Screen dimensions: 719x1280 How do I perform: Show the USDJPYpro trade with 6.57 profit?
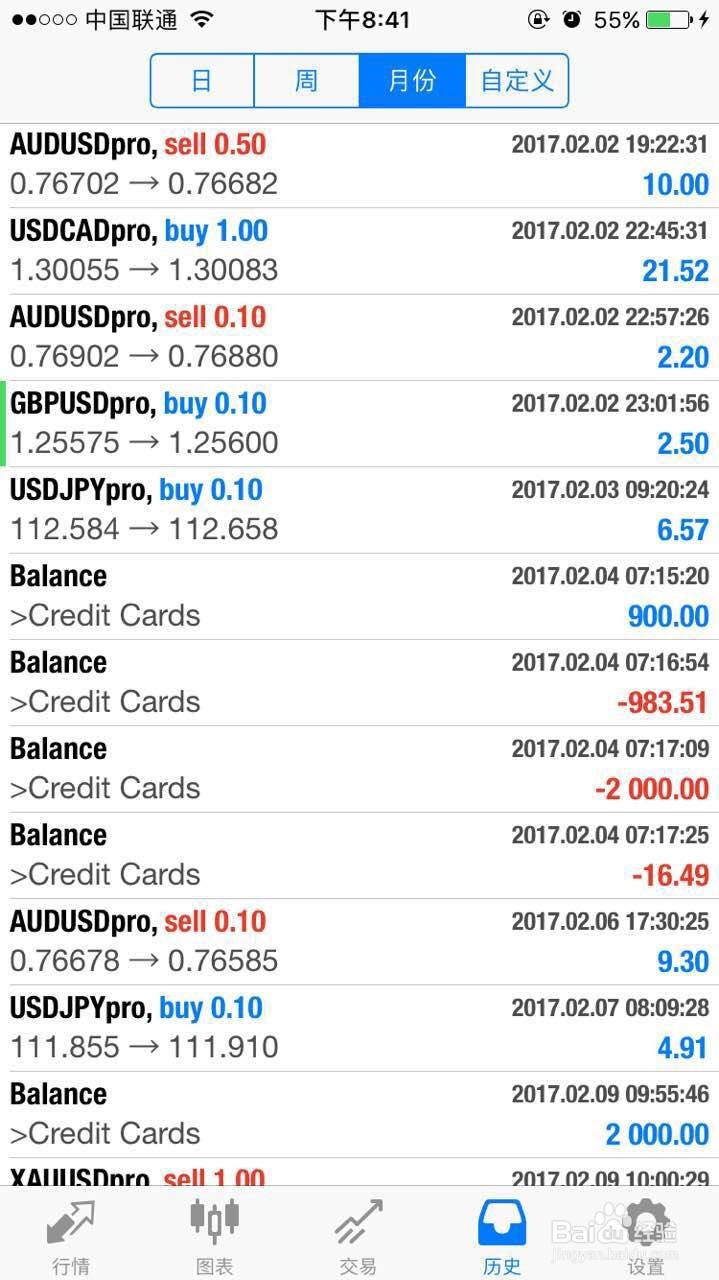[359, 510]
